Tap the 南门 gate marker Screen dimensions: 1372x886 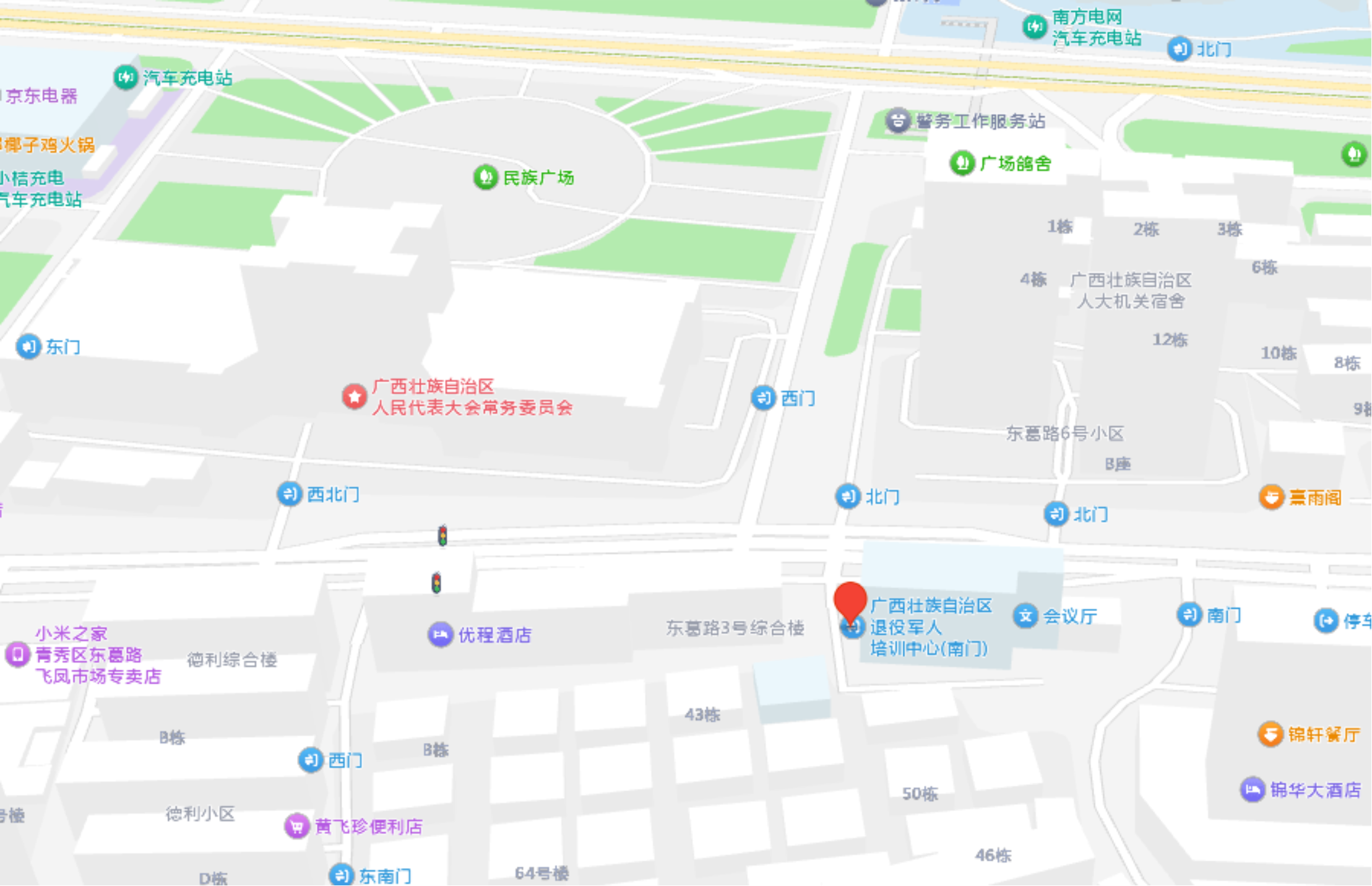(1189, 615)
